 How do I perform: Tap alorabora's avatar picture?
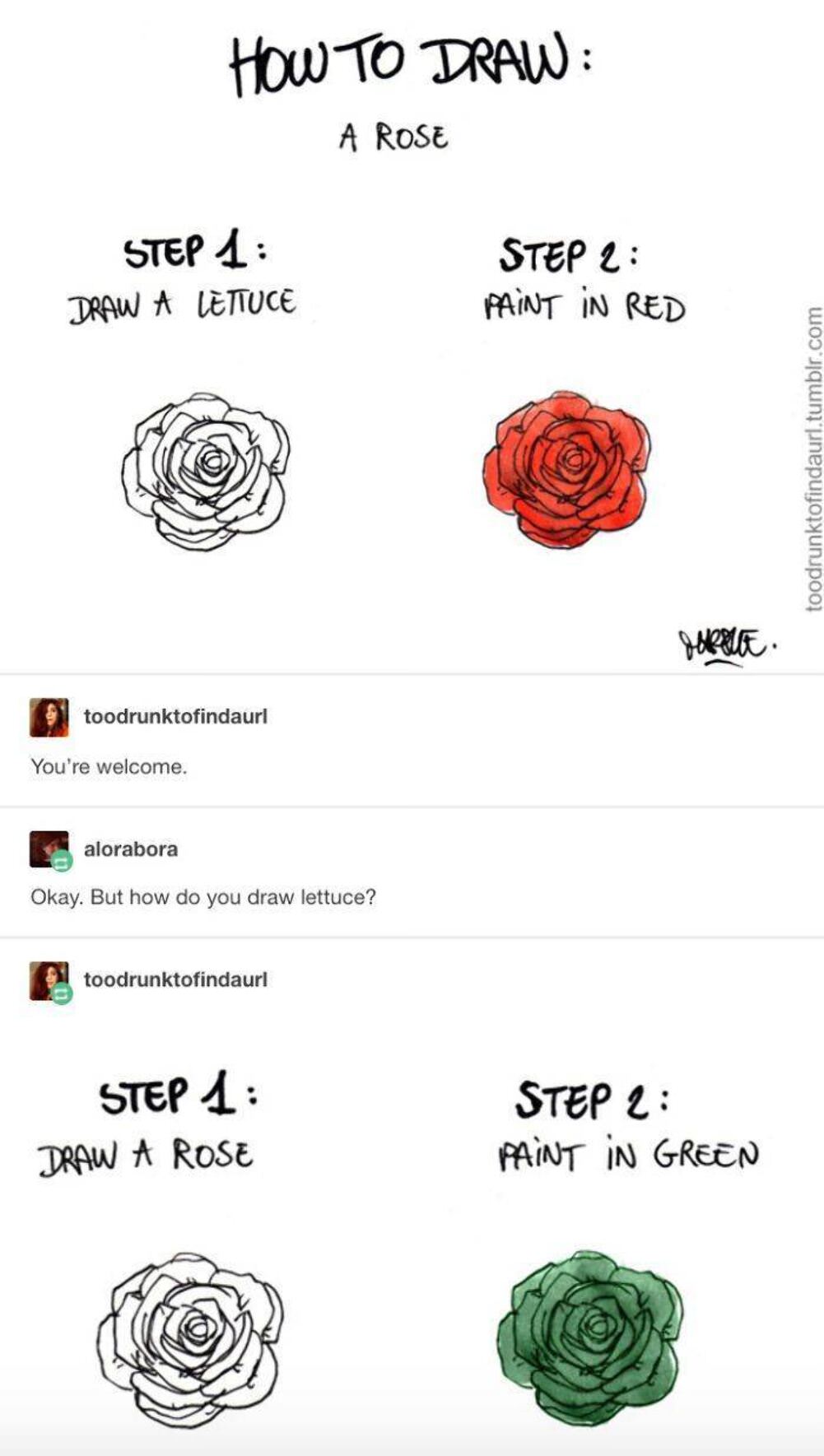click(49, 849)
